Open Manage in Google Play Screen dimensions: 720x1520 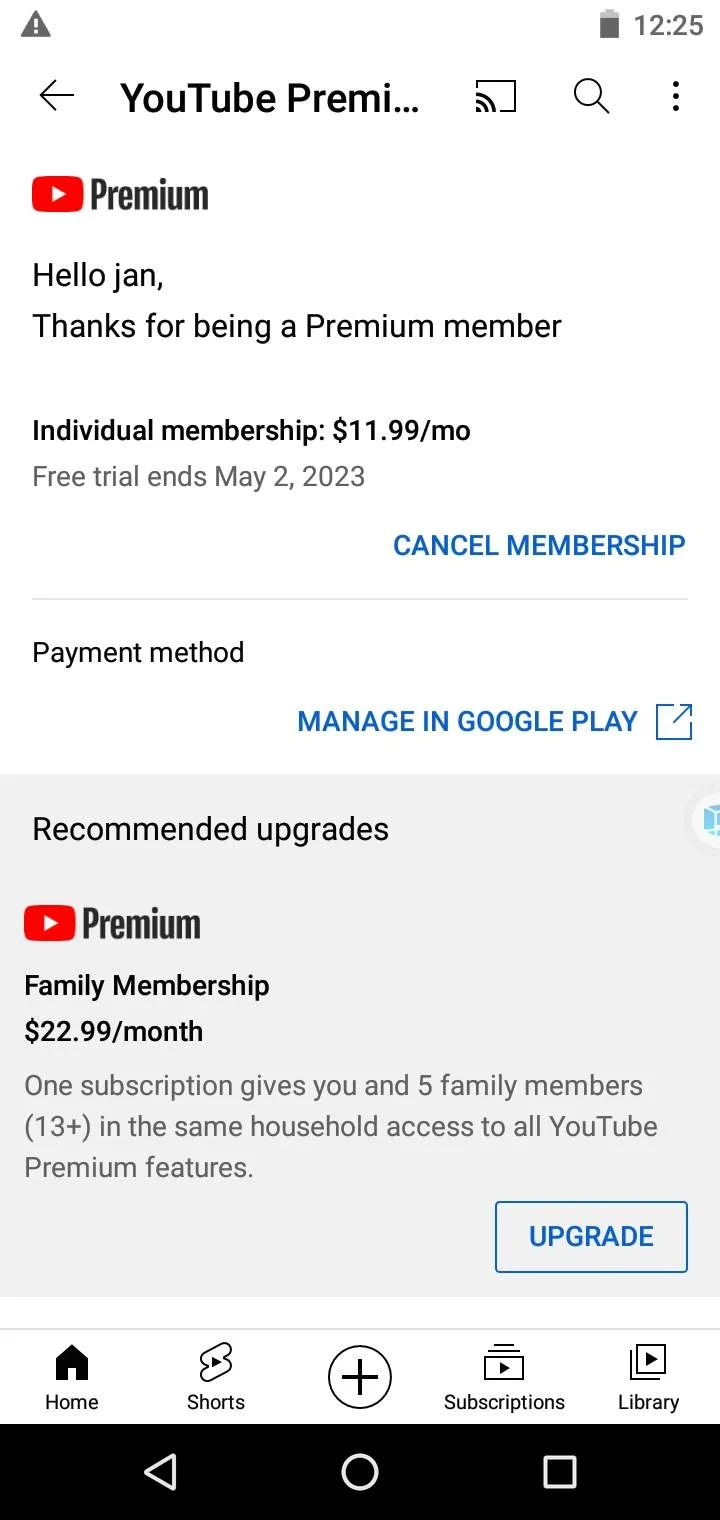pyautogui.click(x=495, y=721)
